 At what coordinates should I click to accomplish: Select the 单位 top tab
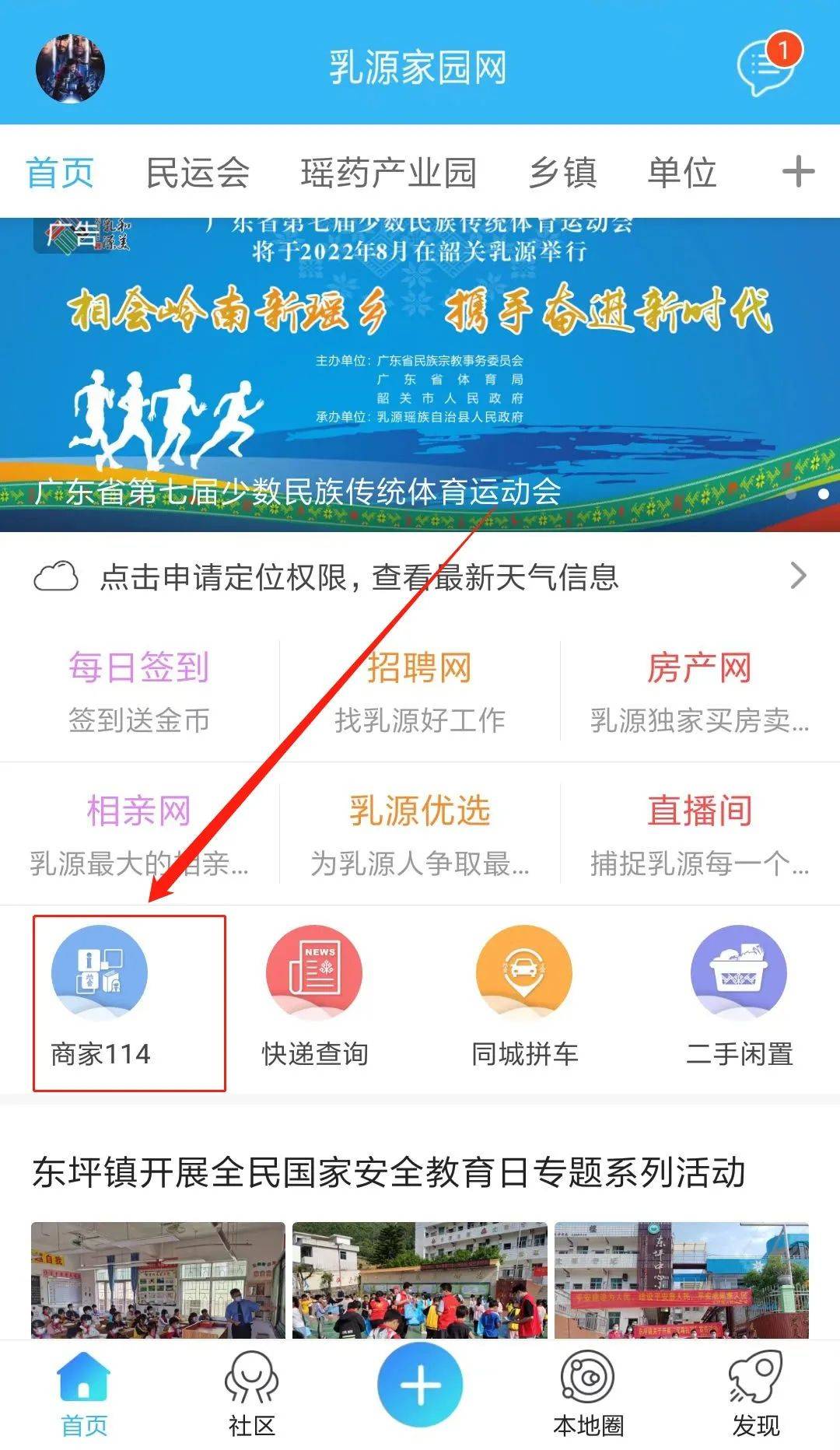point(682,172)
